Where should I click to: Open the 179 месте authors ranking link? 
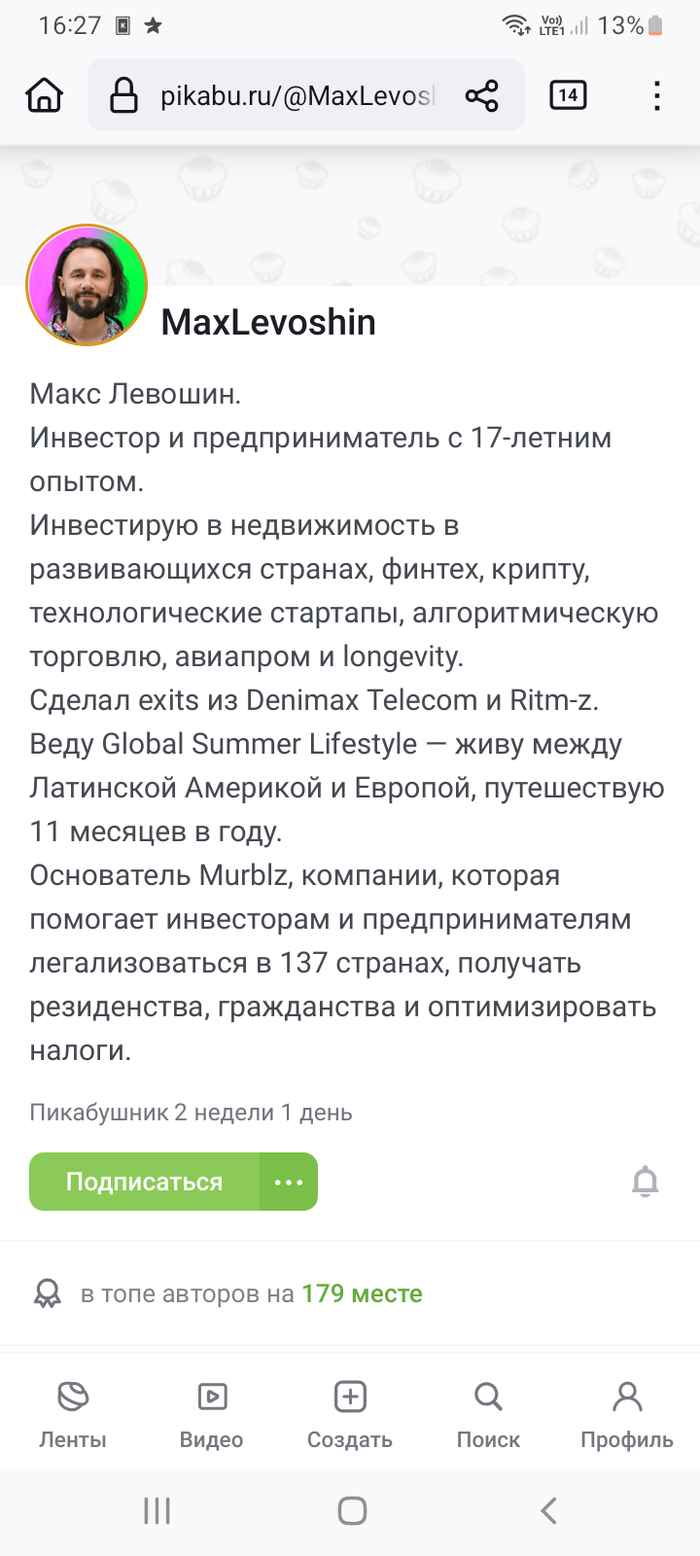pyautogui.click(x=362, y=1294)
